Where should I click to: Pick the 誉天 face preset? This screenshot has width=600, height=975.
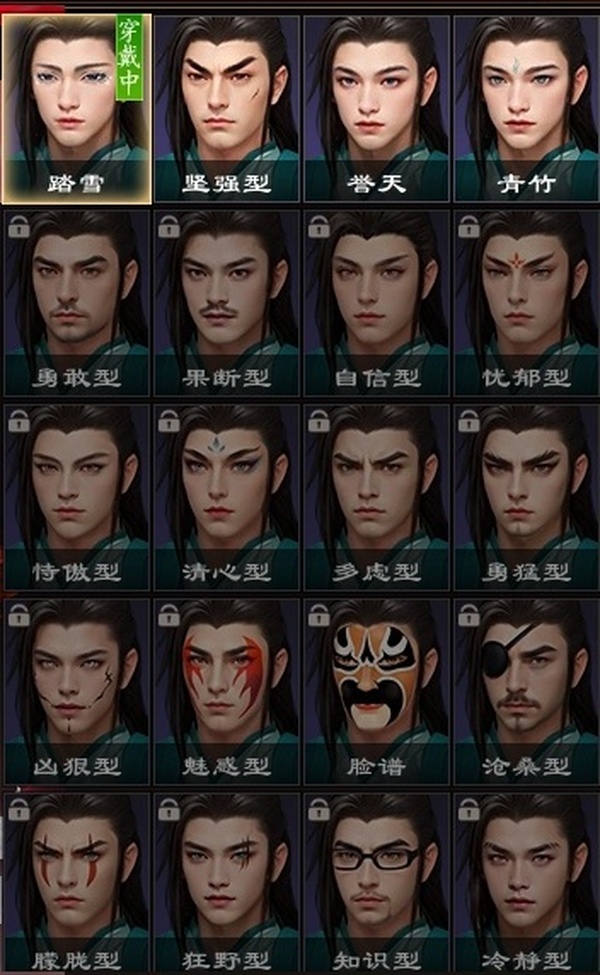(376, 106)
